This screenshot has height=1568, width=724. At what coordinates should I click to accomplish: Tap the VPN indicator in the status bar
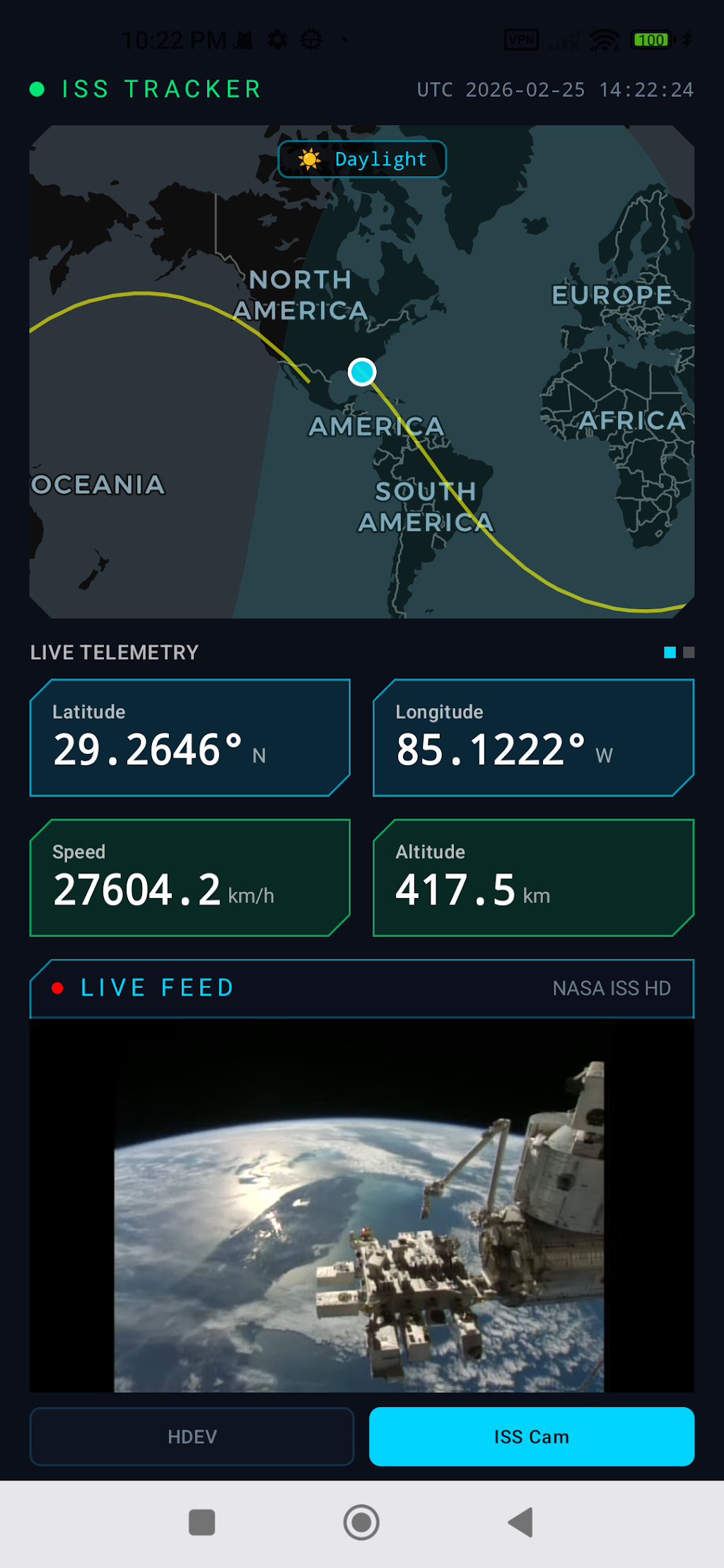coord(521,39)
